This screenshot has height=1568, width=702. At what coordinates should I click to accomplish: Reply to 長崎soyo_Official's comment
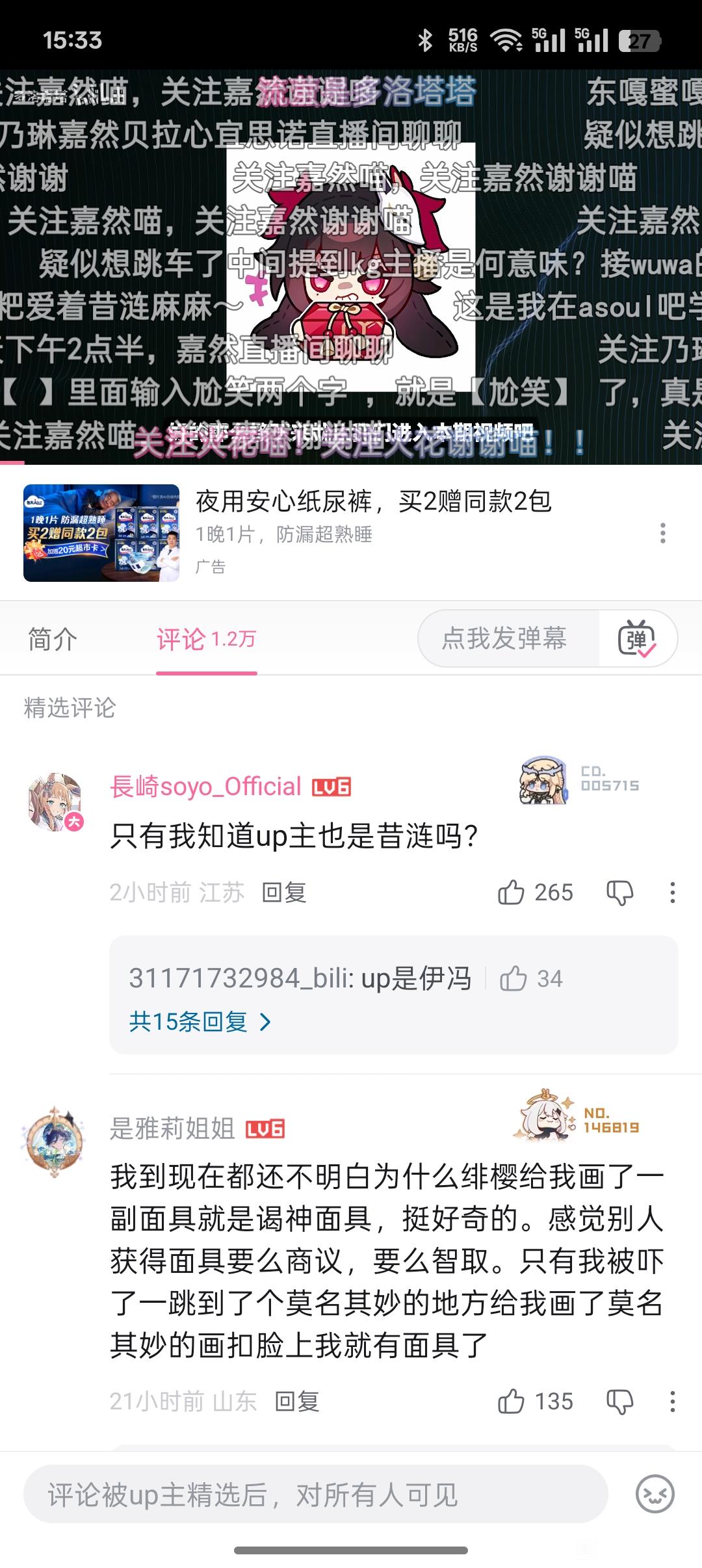click(x=284, y=893)
